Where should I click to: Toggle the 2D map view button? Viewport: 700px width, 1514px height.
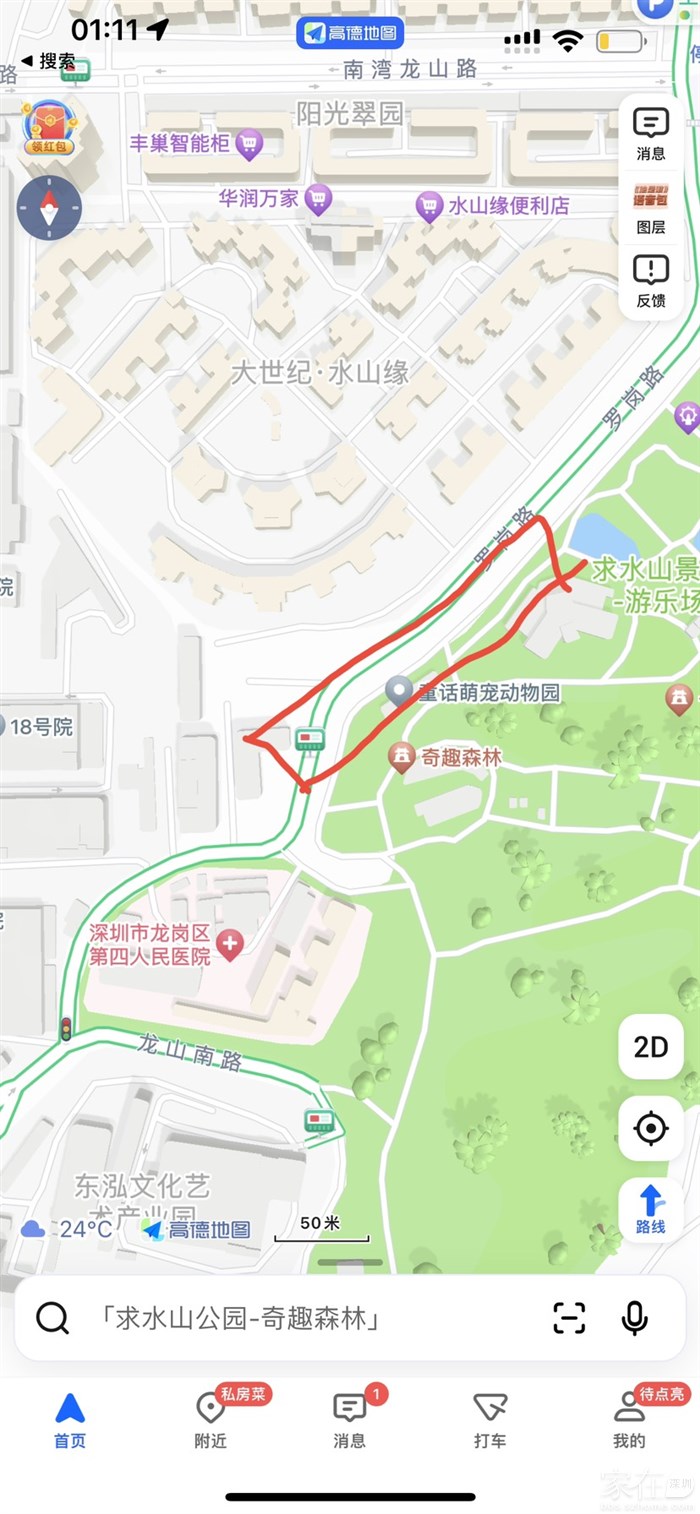pos(650,1047)
